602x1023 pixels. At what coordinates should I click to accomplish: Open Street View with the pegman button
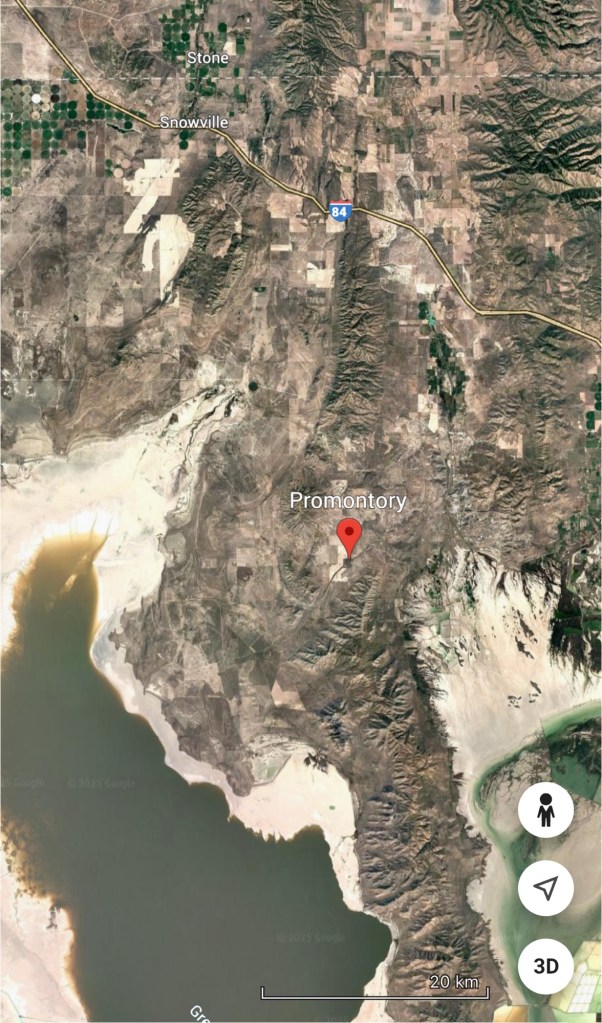[x=545, y=810]
